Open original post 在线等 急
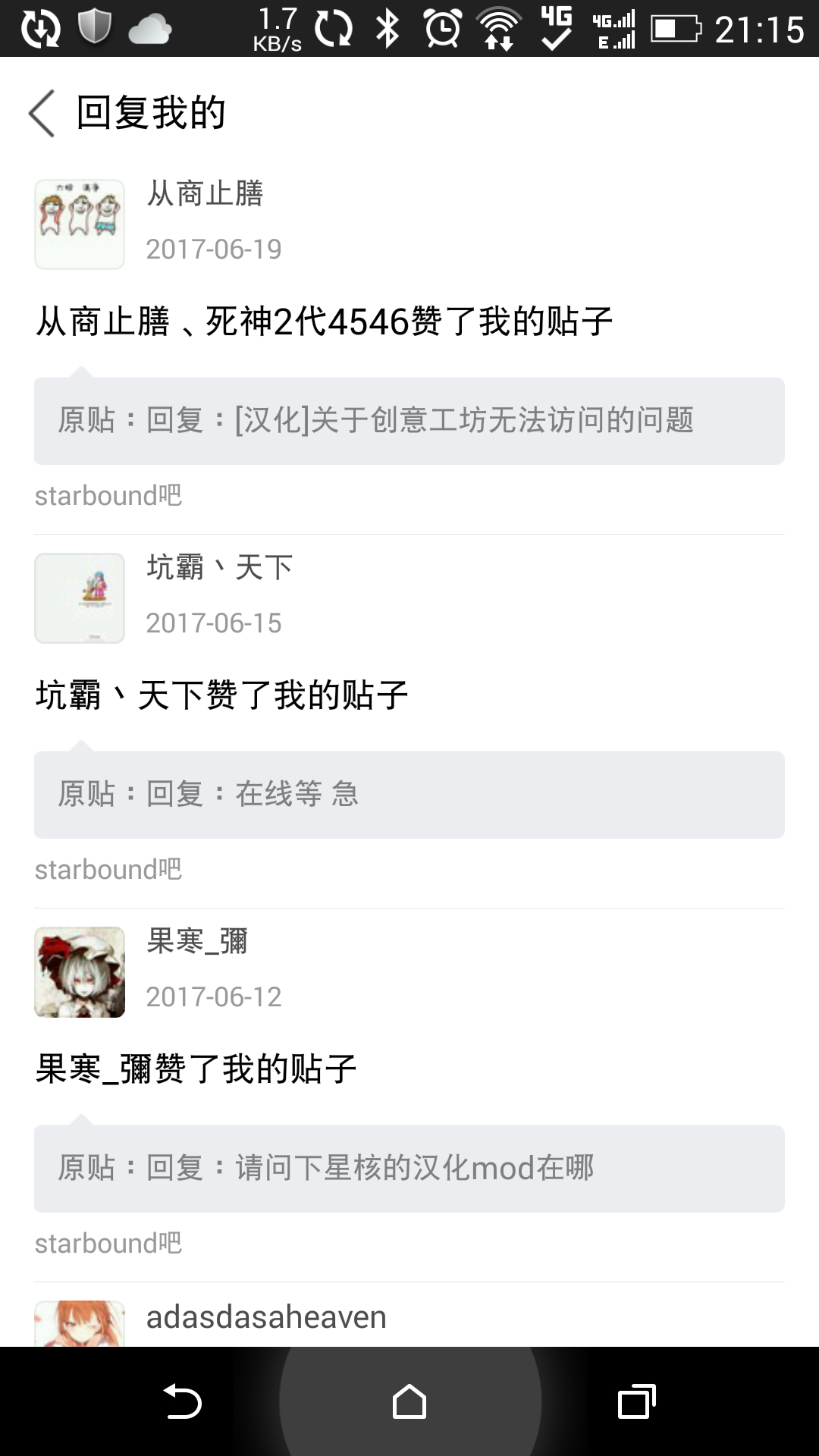This screenshot has height=1456, width=819. coord(409,794)
